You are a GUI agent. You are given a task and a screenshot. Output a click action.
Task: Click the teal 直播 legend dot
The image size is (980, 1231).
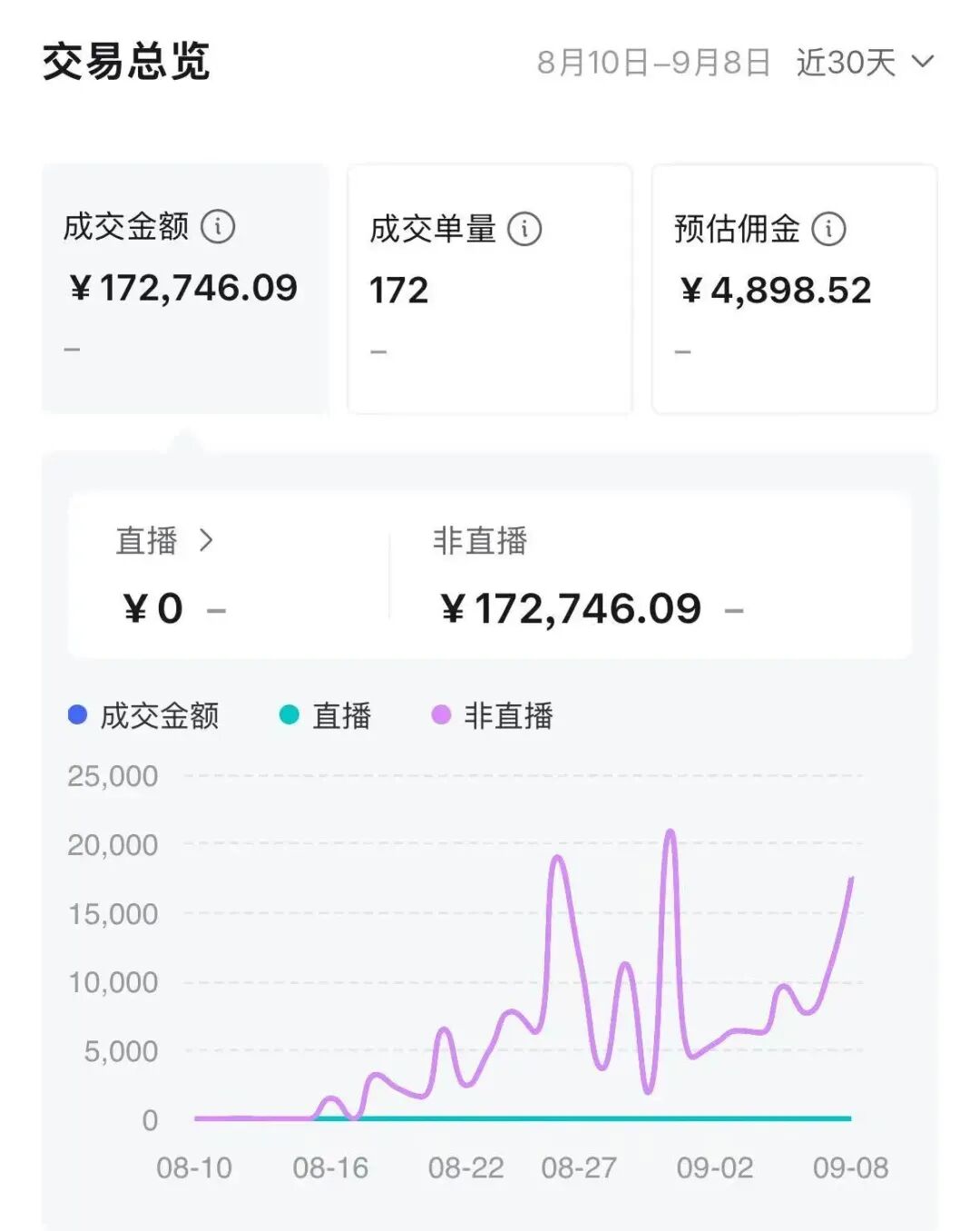290,716
